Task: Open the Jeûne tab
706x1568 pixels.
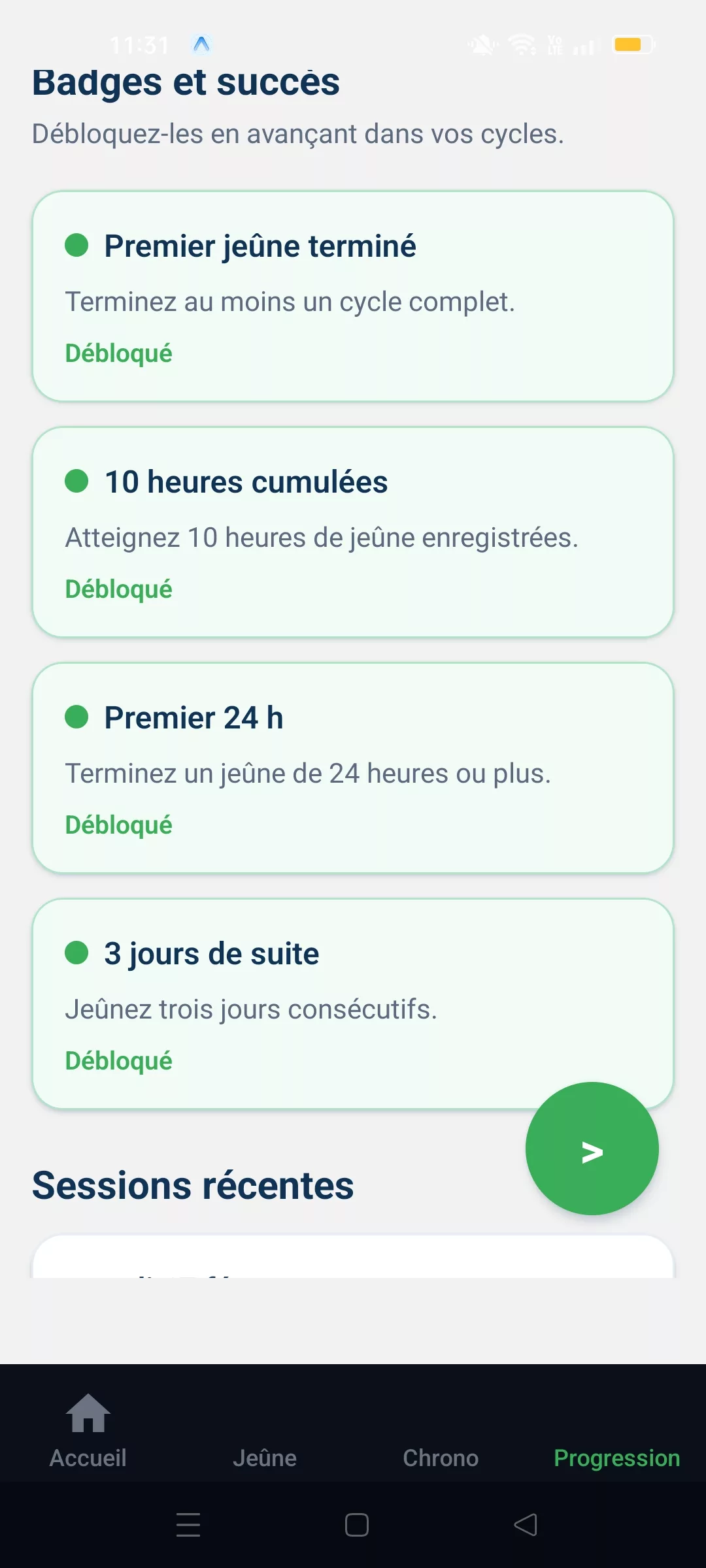Action: point(265,1456)
